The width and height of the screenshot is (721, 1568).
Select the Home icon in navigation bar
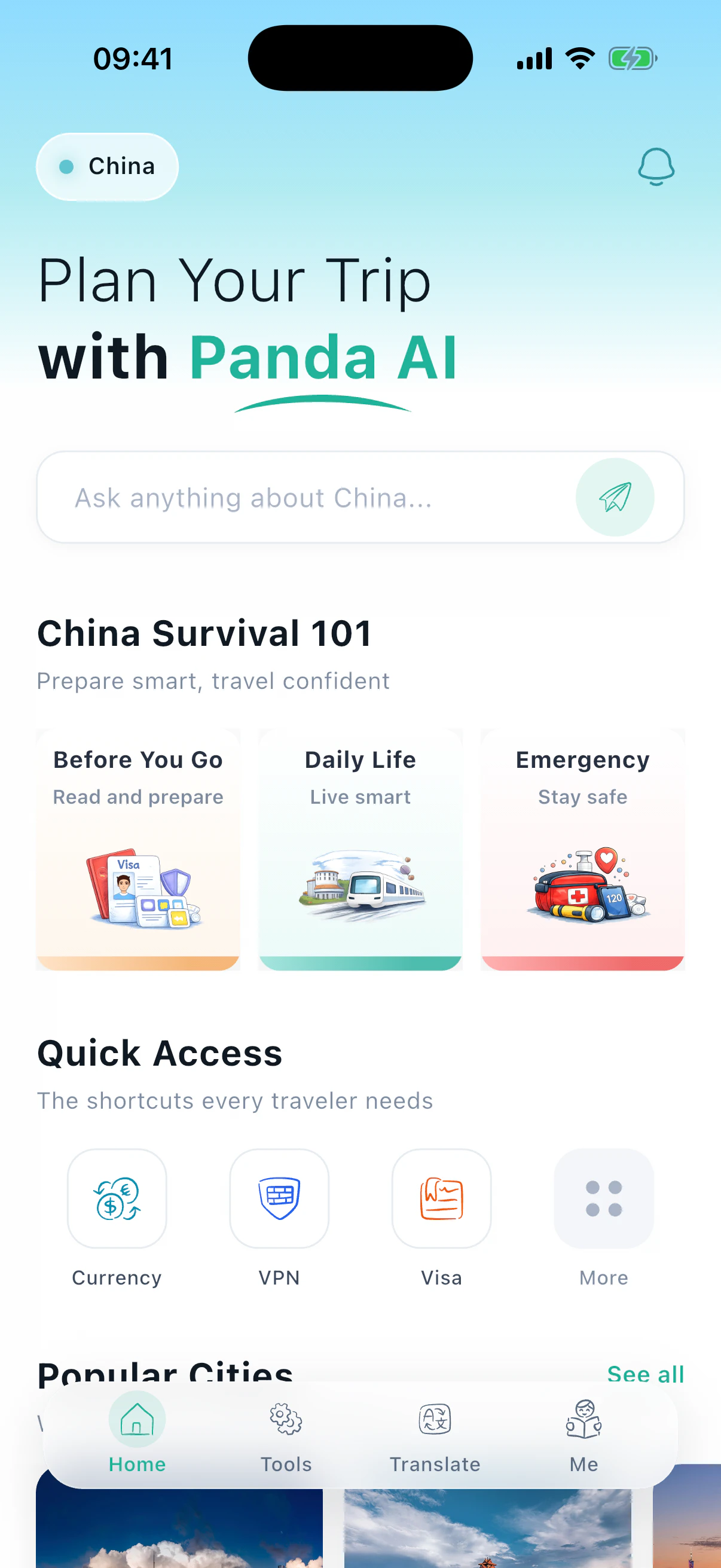137,1420
